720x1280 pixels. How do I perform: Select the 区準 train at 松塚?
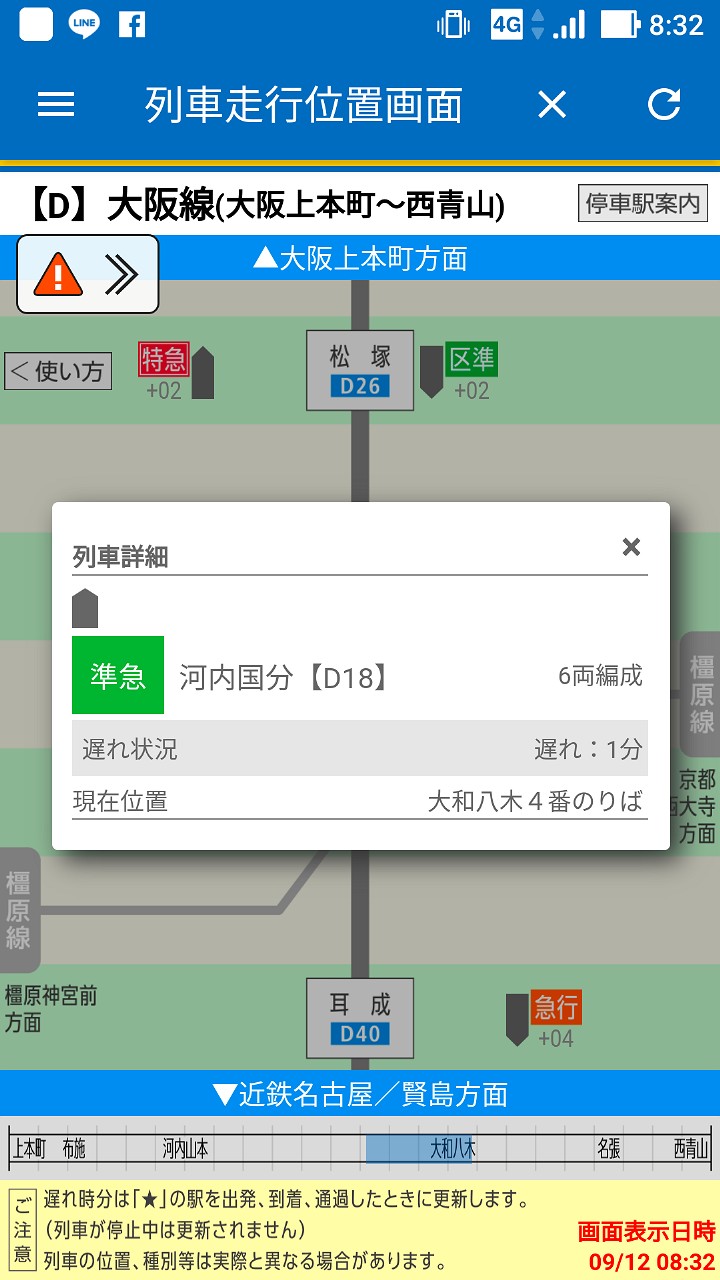458,371
